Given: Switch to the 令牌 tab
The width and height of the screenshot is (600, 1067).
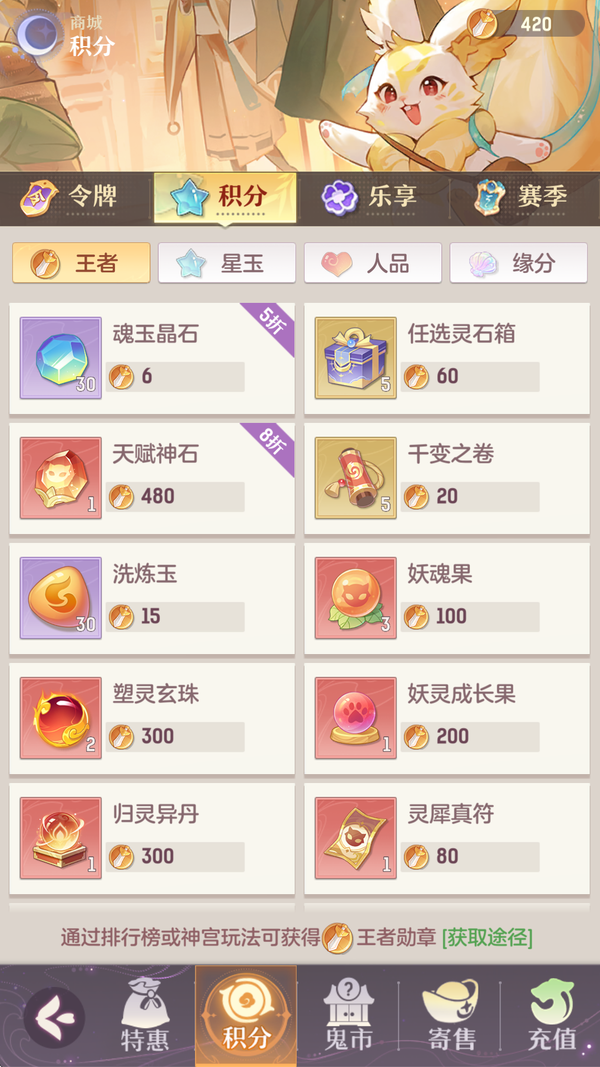Looking at the screenshot, I should [76, 197].
